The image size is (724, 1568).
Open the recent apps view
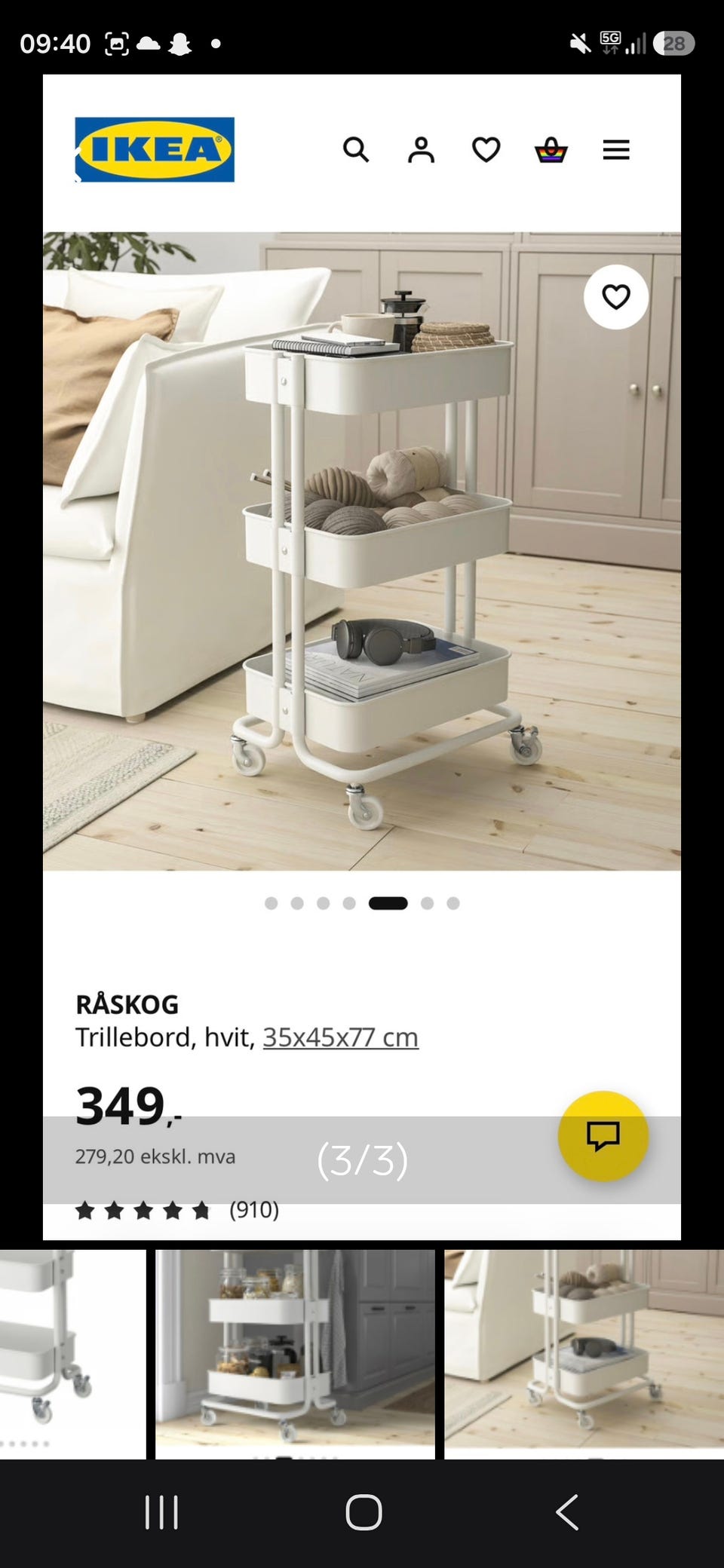161,1512
